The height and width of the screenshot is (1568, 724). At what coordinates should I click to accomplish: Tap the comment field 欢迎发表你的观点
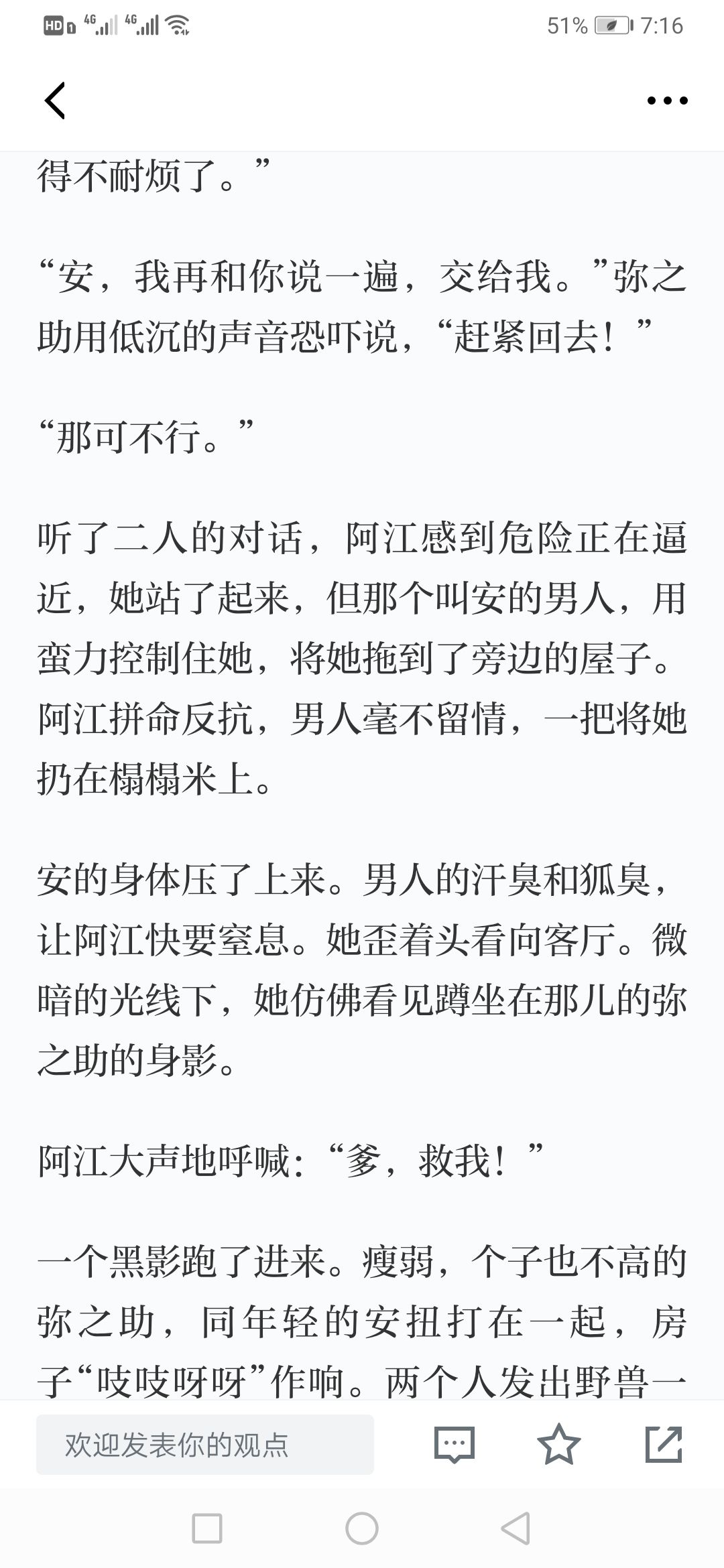(x=205, y=1445)
